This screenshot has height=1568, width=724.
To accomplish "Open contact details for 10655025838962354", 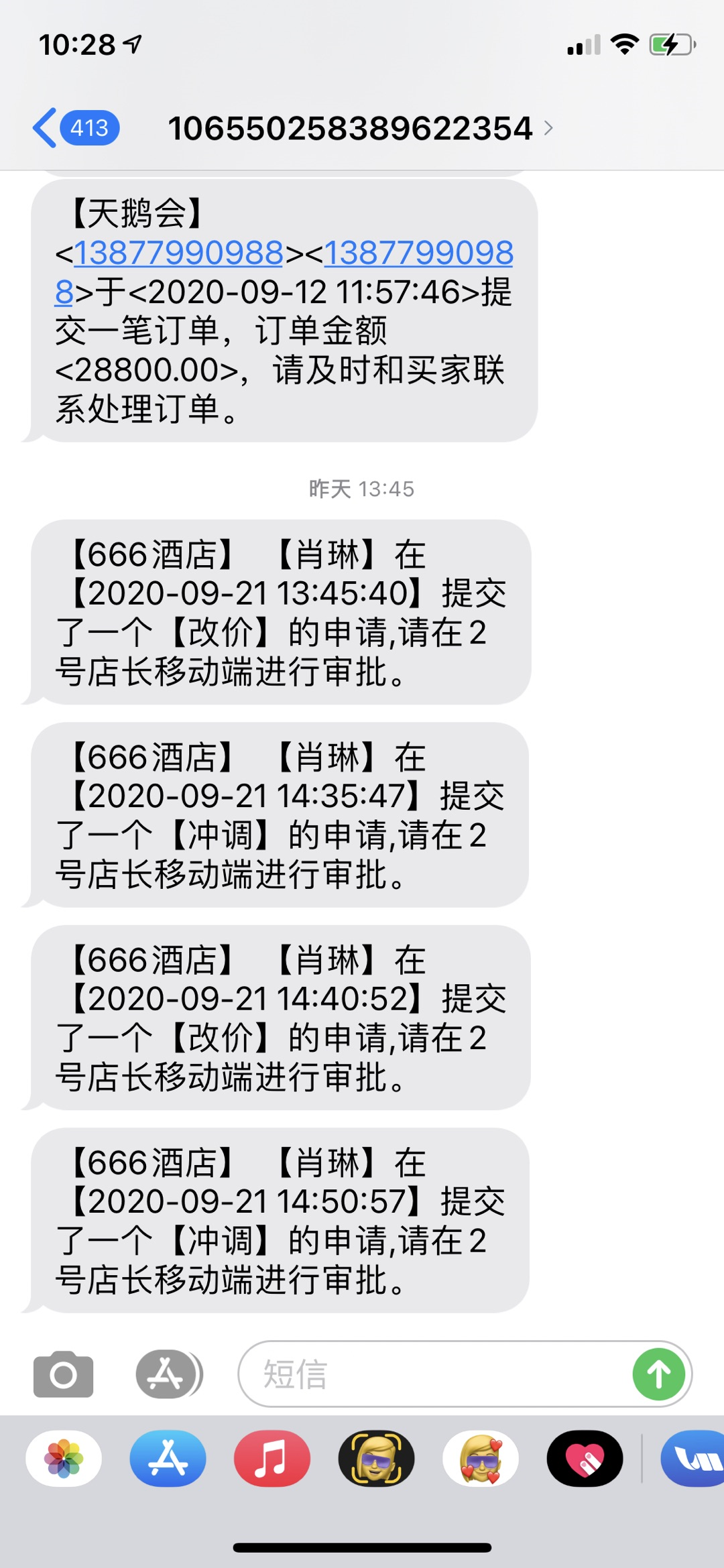I will pos(359,128).
